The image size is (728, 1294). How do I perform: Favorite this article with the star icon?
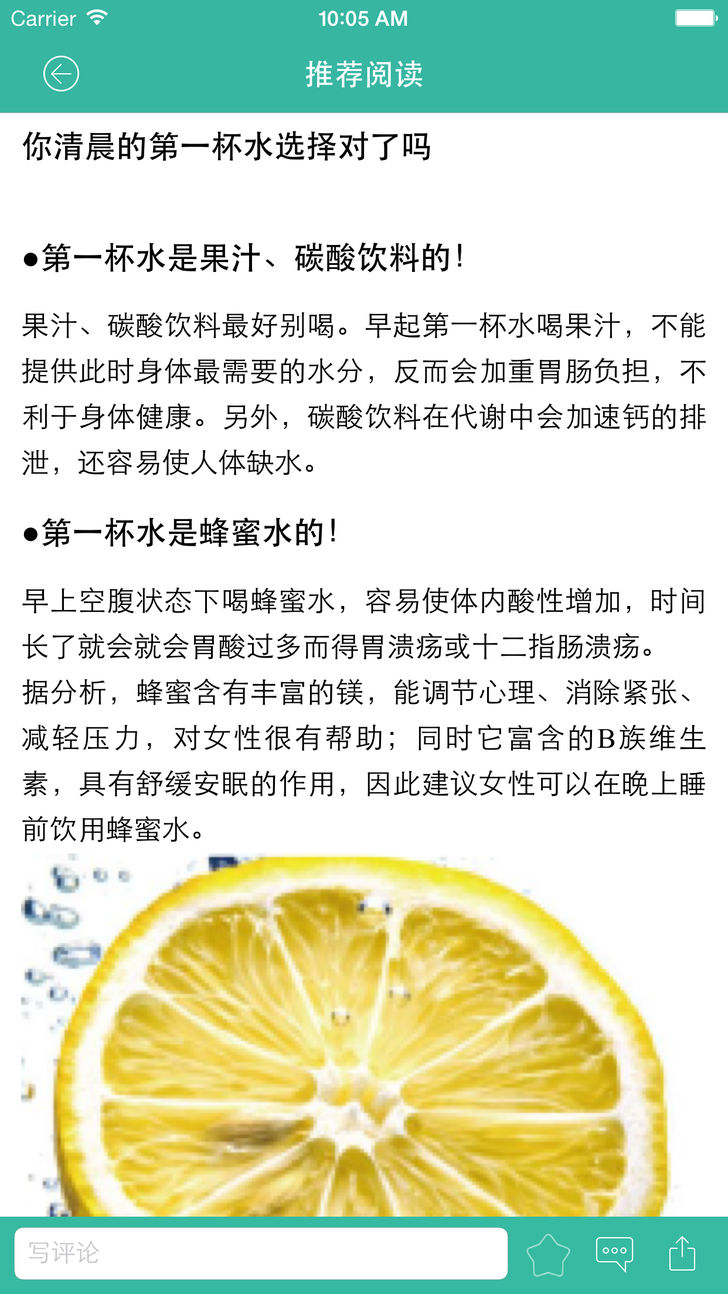[548, 1254]
